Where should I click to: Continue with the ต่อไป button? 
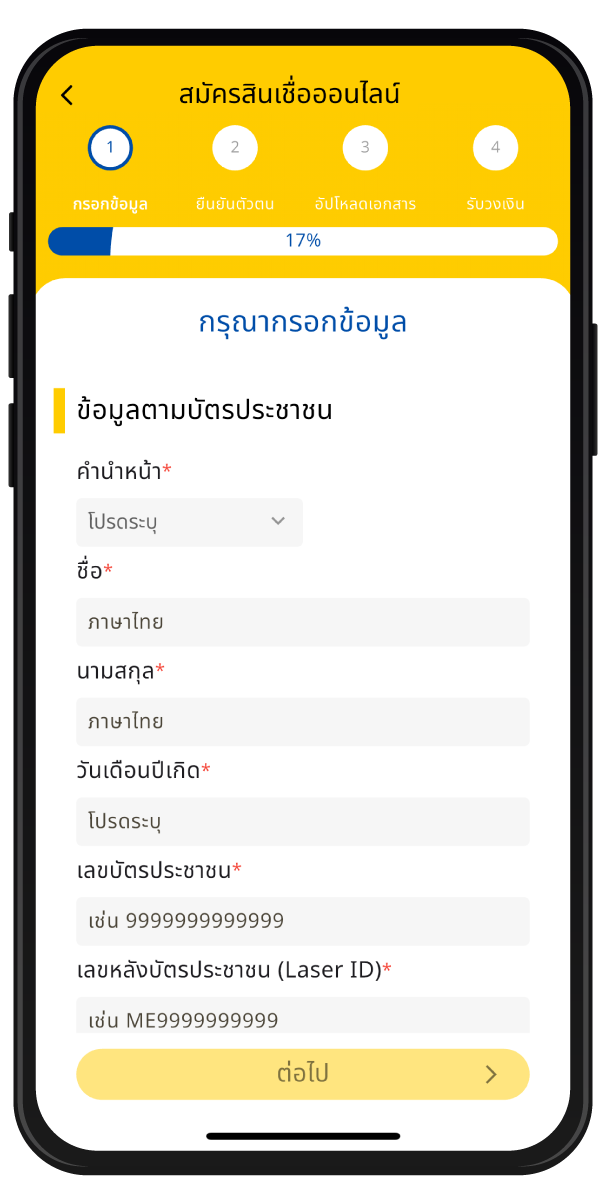point(302,1074)
